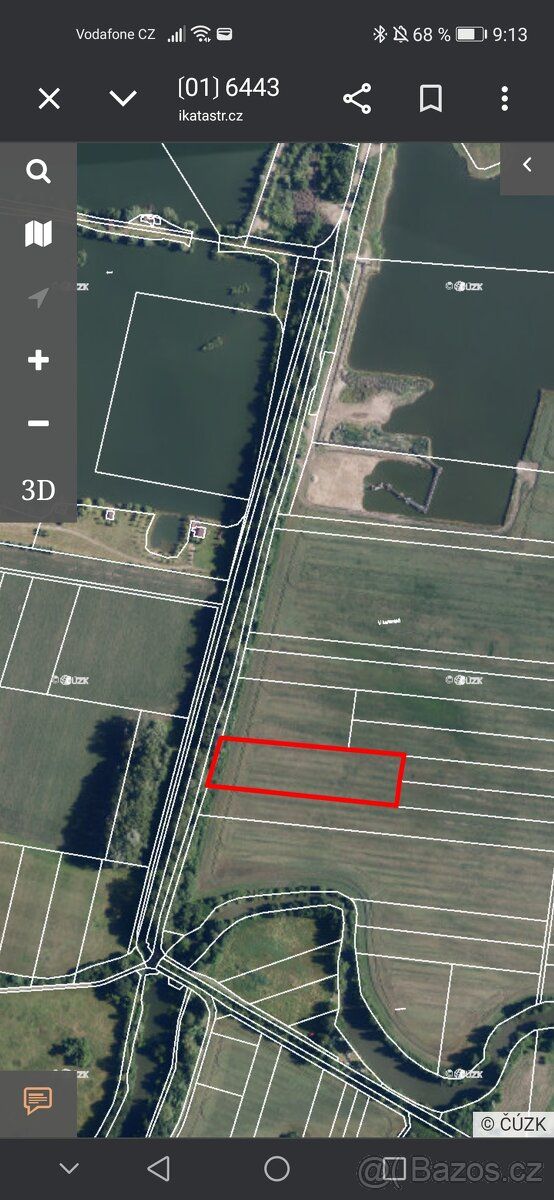554x1200 pixels.
Task: Open map search magnifier
Action: (x=38, y=172)
